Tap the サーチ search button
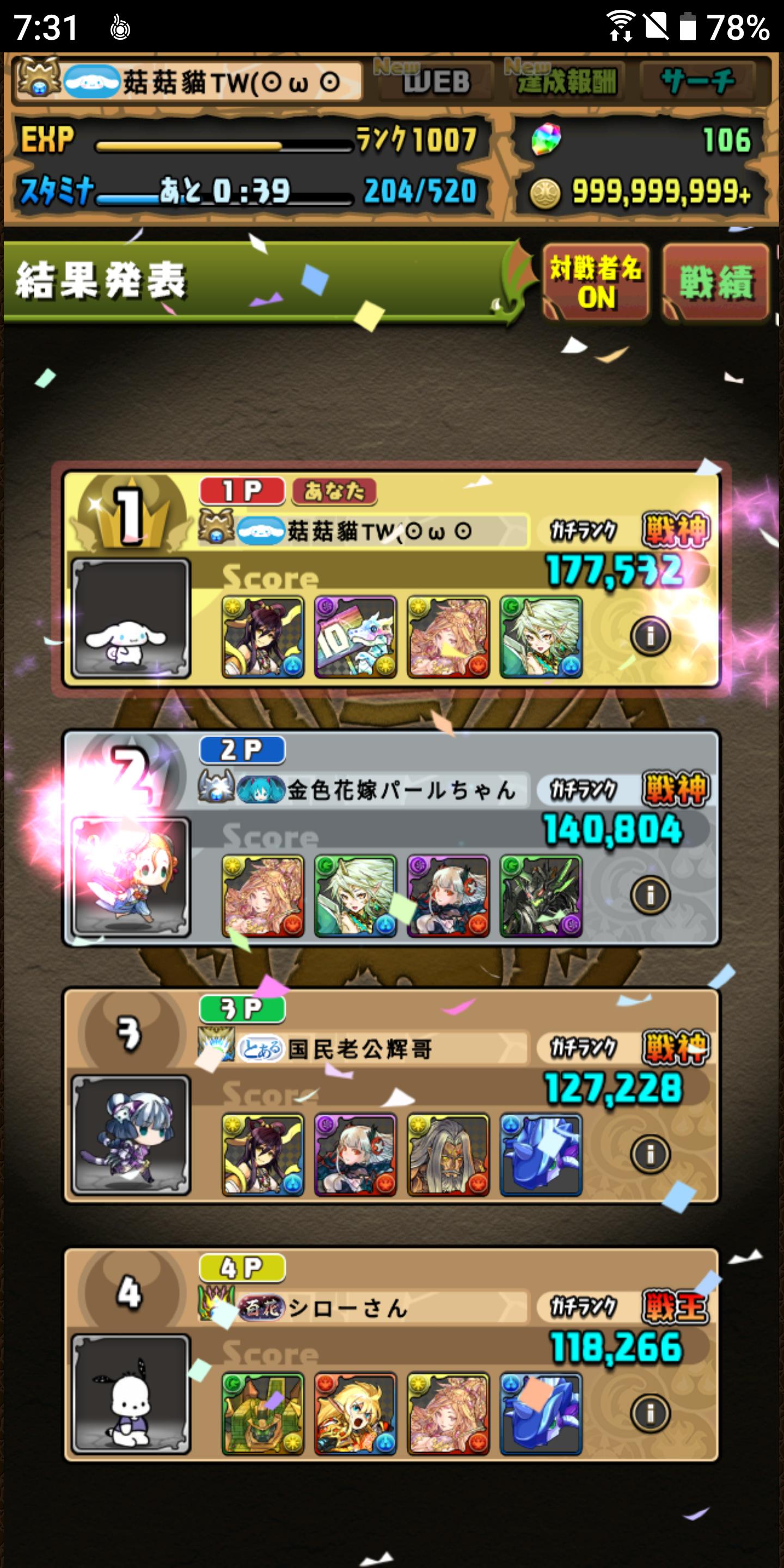The height and width of the screenshot is (1568, 784). 697,81
